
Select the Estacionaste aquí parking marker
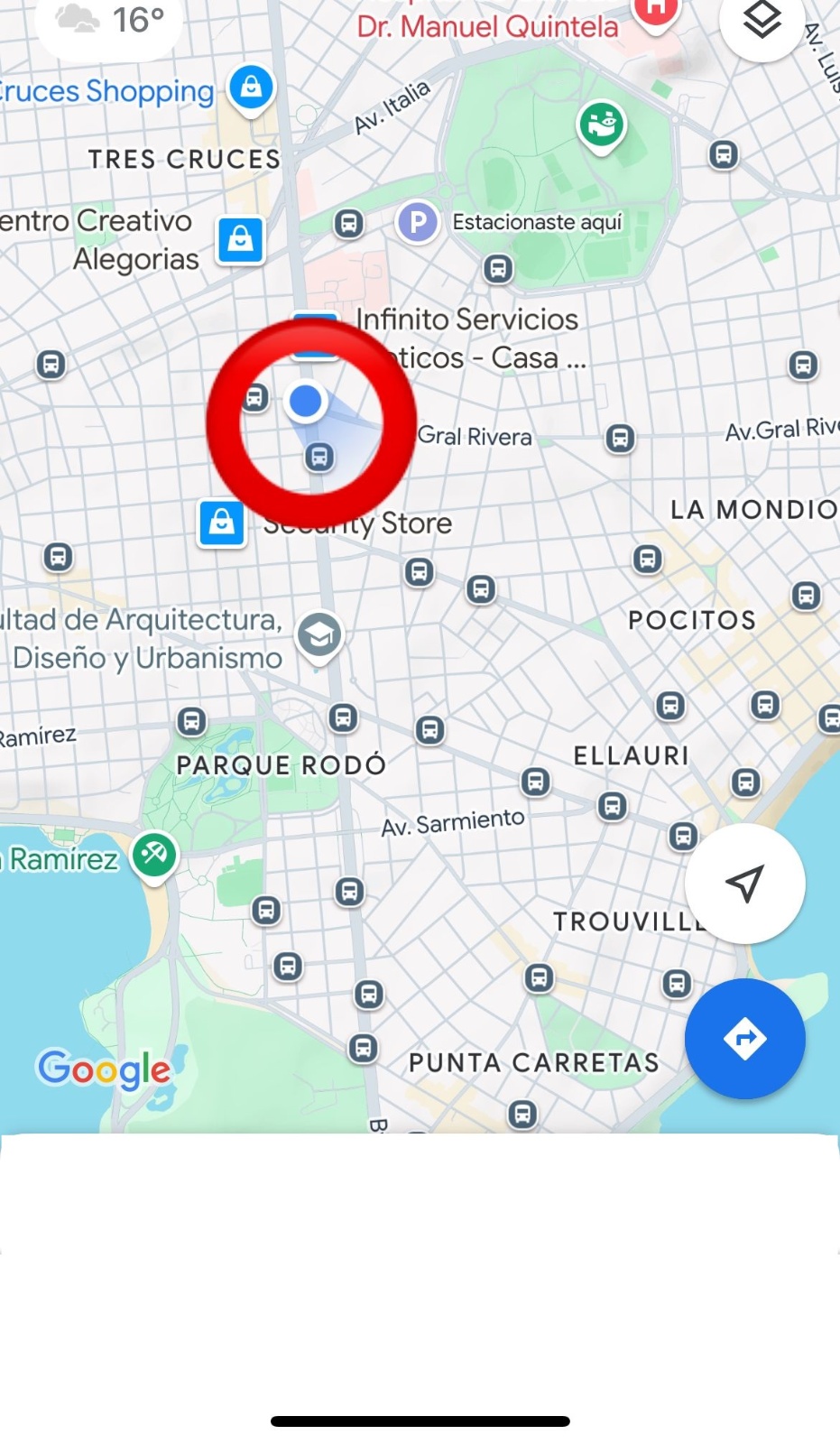point(418,222)
